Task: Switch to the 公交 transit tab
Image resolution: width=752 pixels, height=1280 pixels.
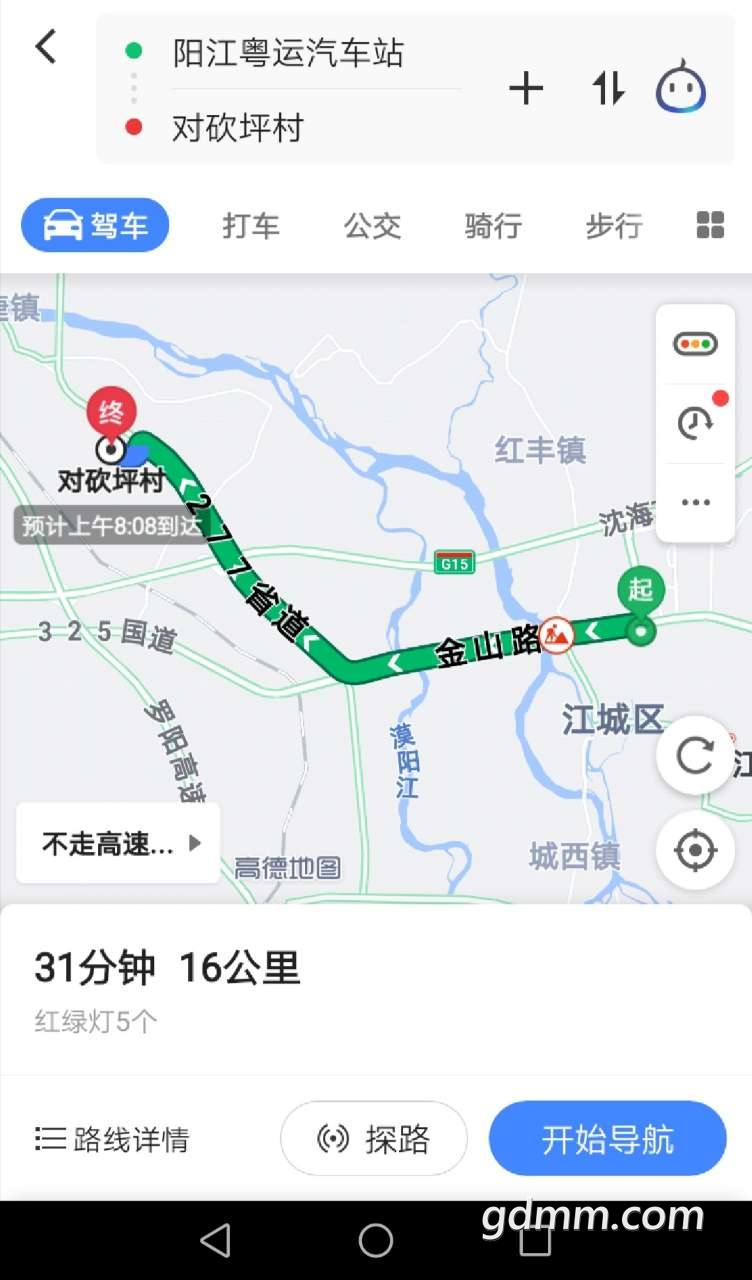Action: point(372,226)
